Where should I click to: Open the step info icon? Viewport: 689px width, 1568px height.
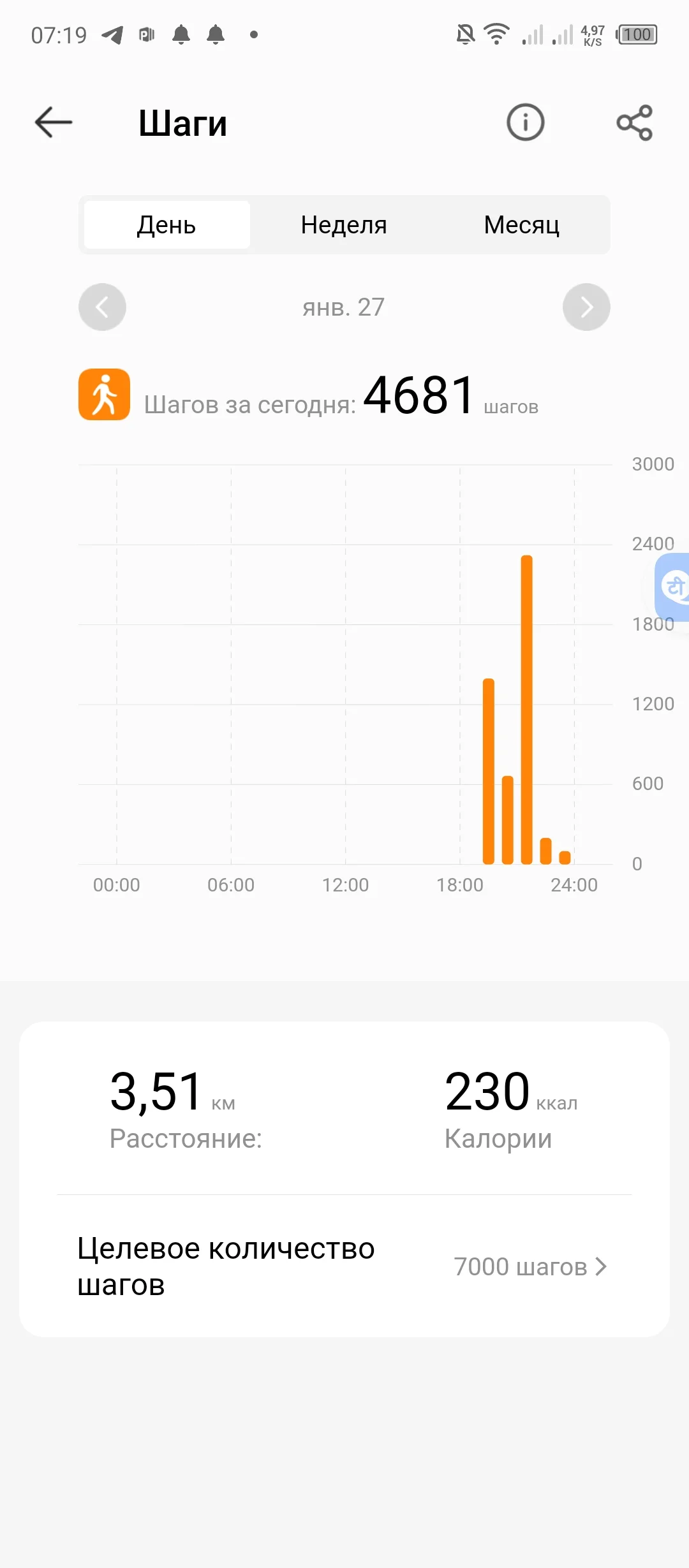(x=525, y=122)
